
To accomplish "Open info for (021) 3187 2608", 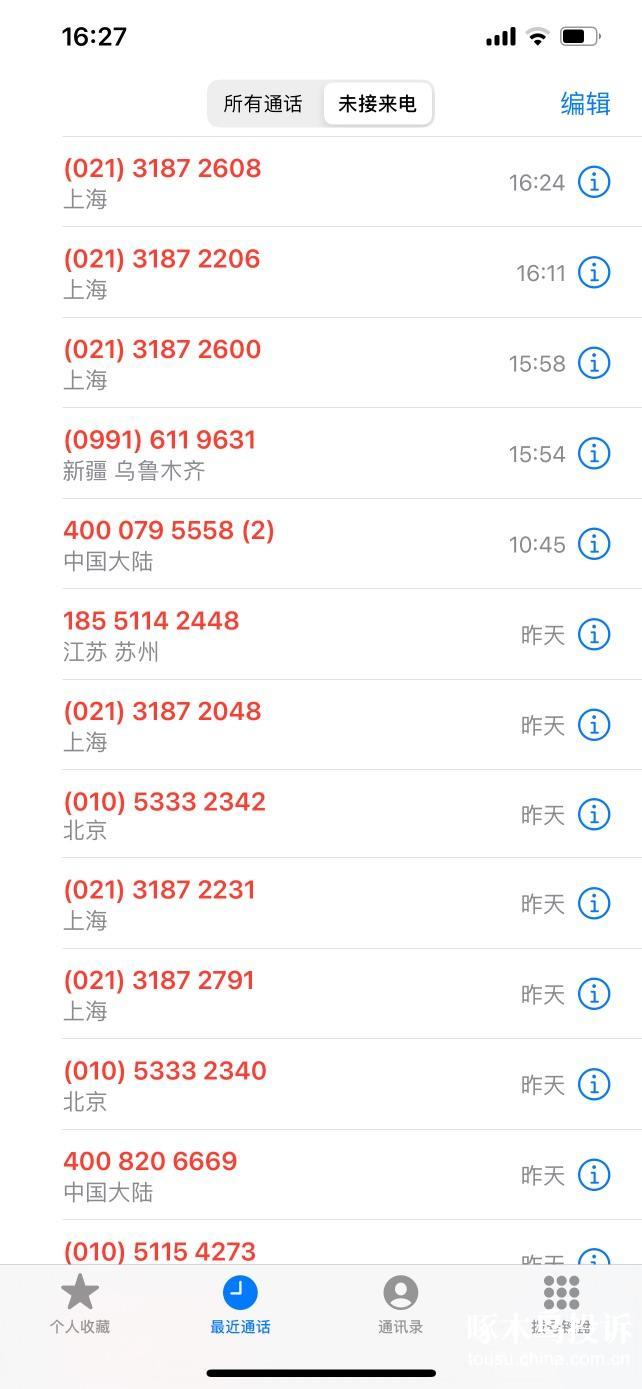I will [x=594, y=182].
